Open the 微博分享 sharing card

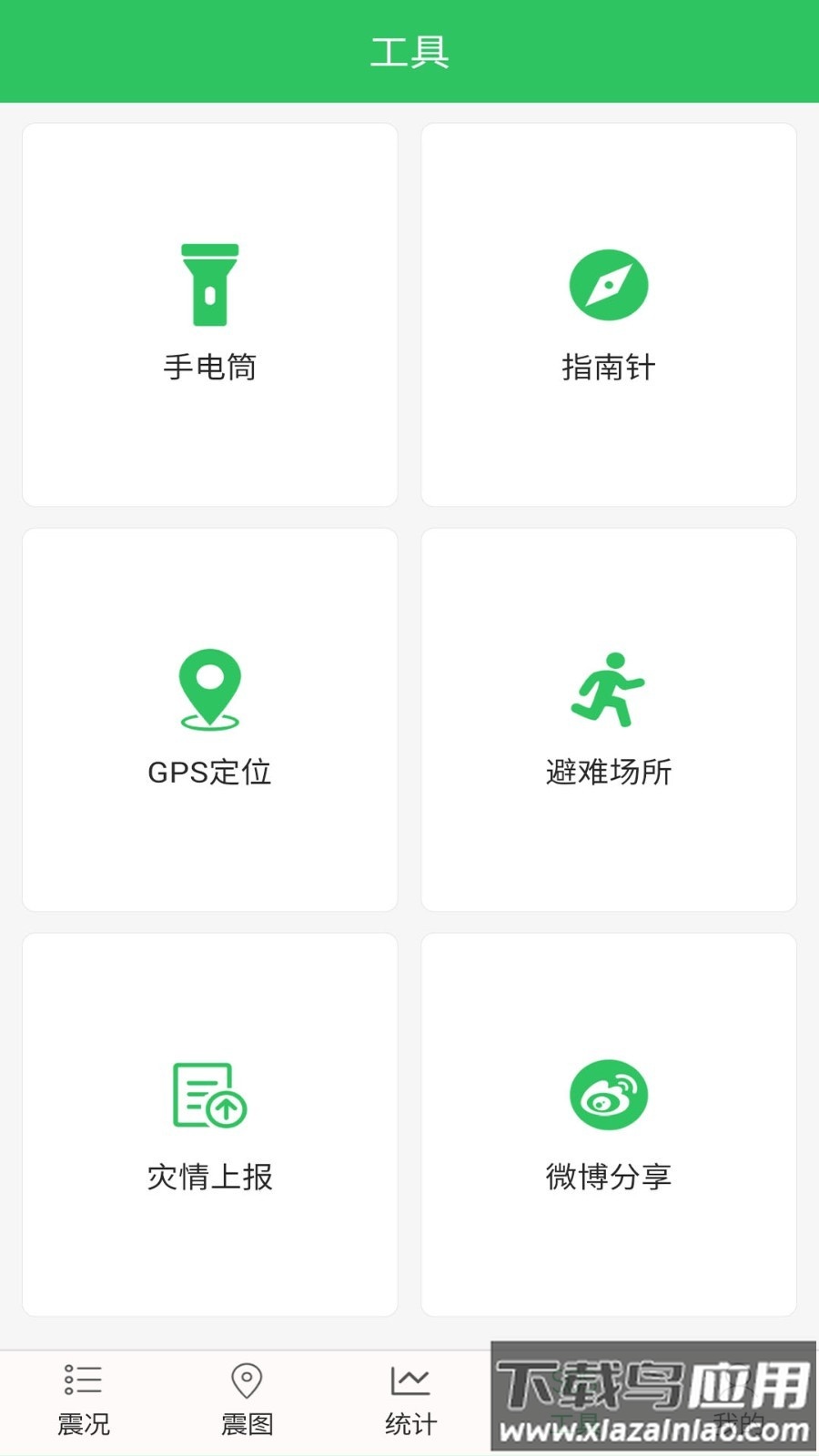pyautogui.click(x=609, y=1124)
